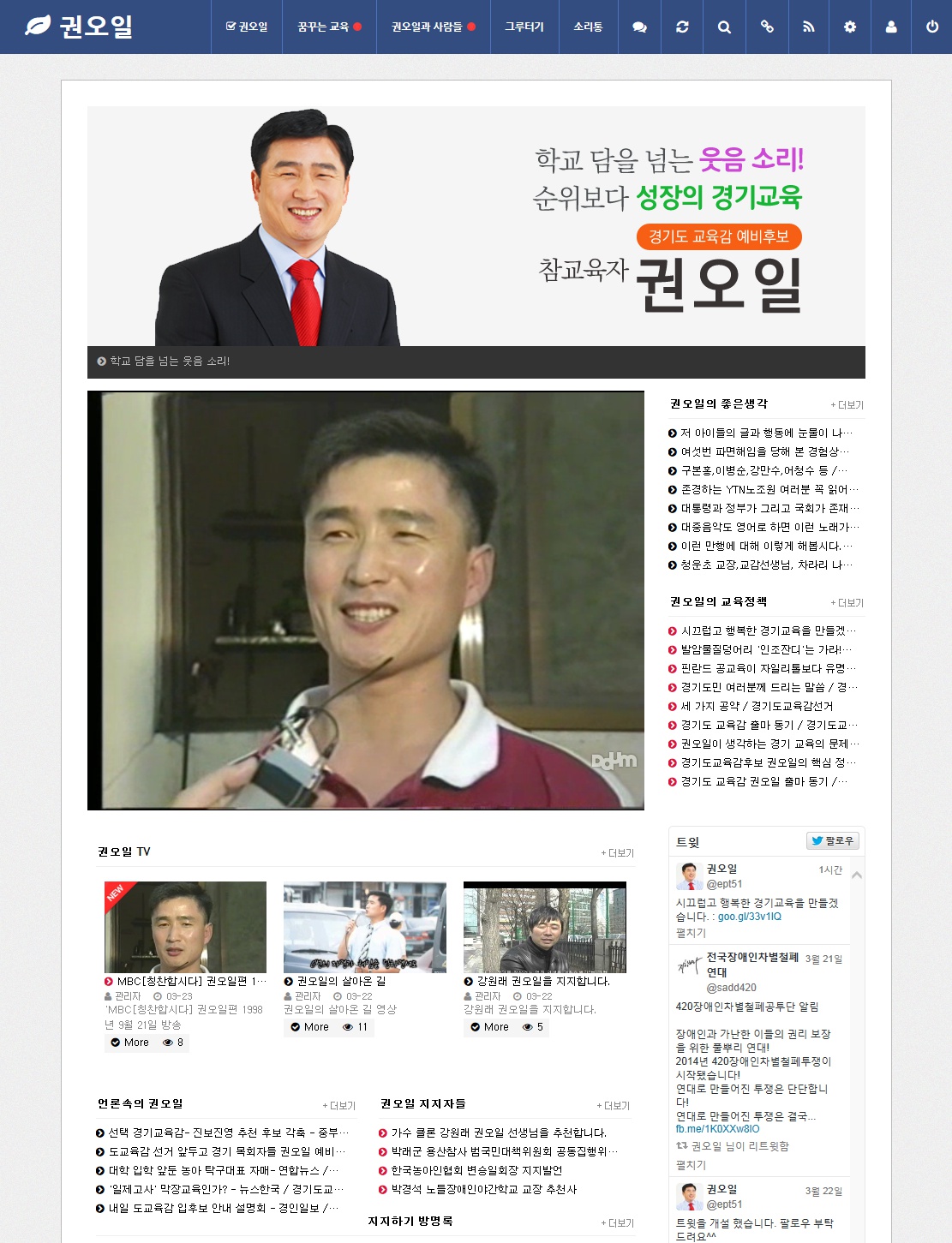The image size is (952, 1243).
Task: Open the 권오일과 사람들 menu
Action: (x=433, y=27)
